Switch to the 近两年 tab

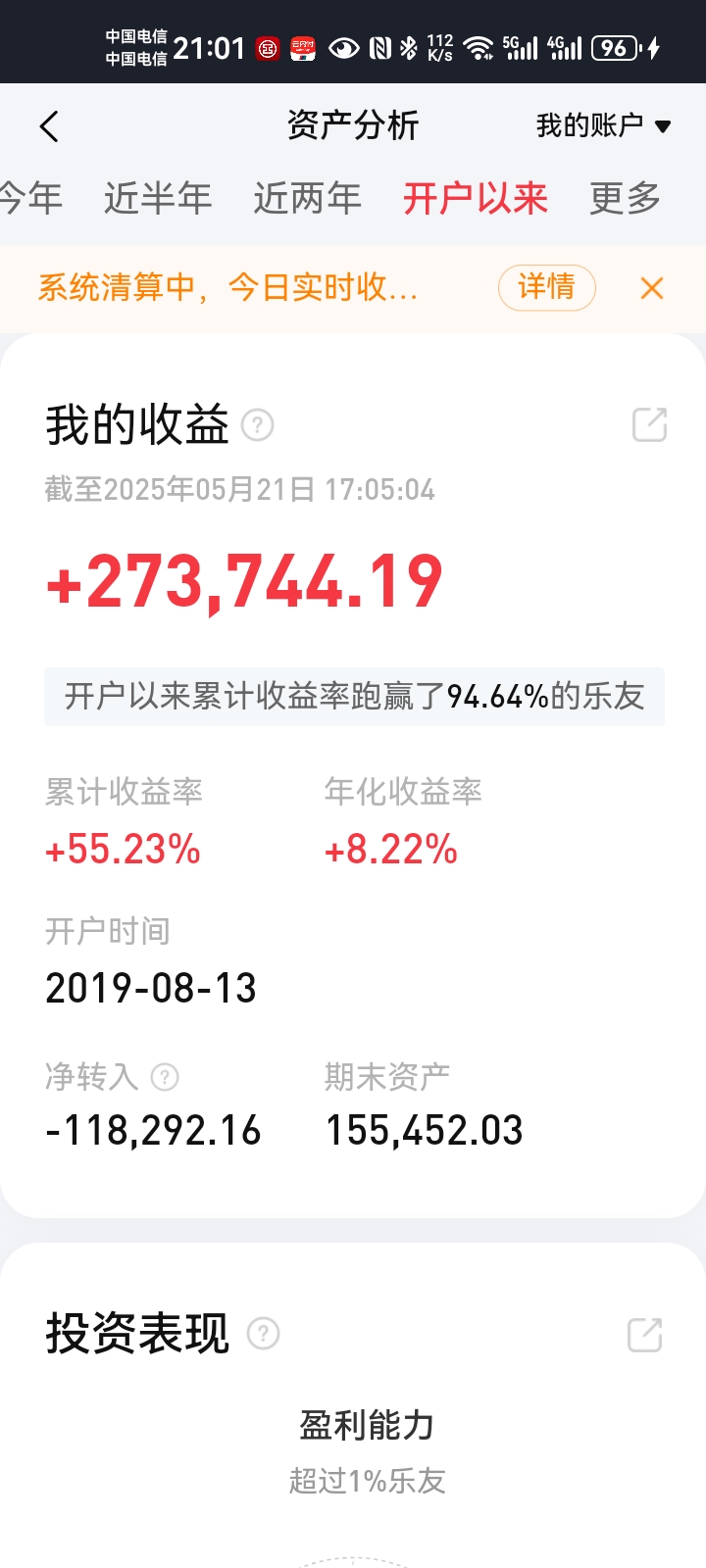[307, 199]
